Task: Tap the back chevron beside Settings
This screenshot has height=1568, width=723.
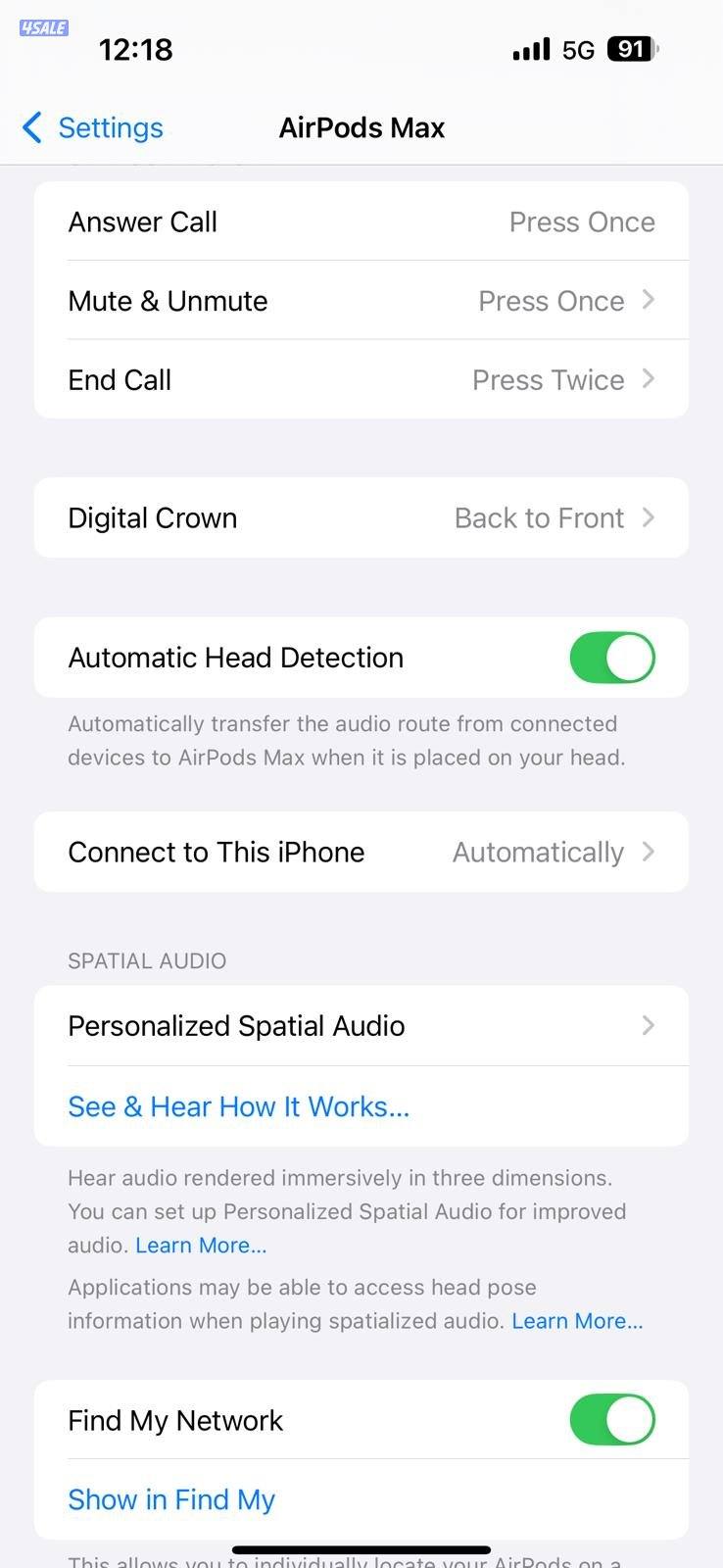Action: coord(31,127)
